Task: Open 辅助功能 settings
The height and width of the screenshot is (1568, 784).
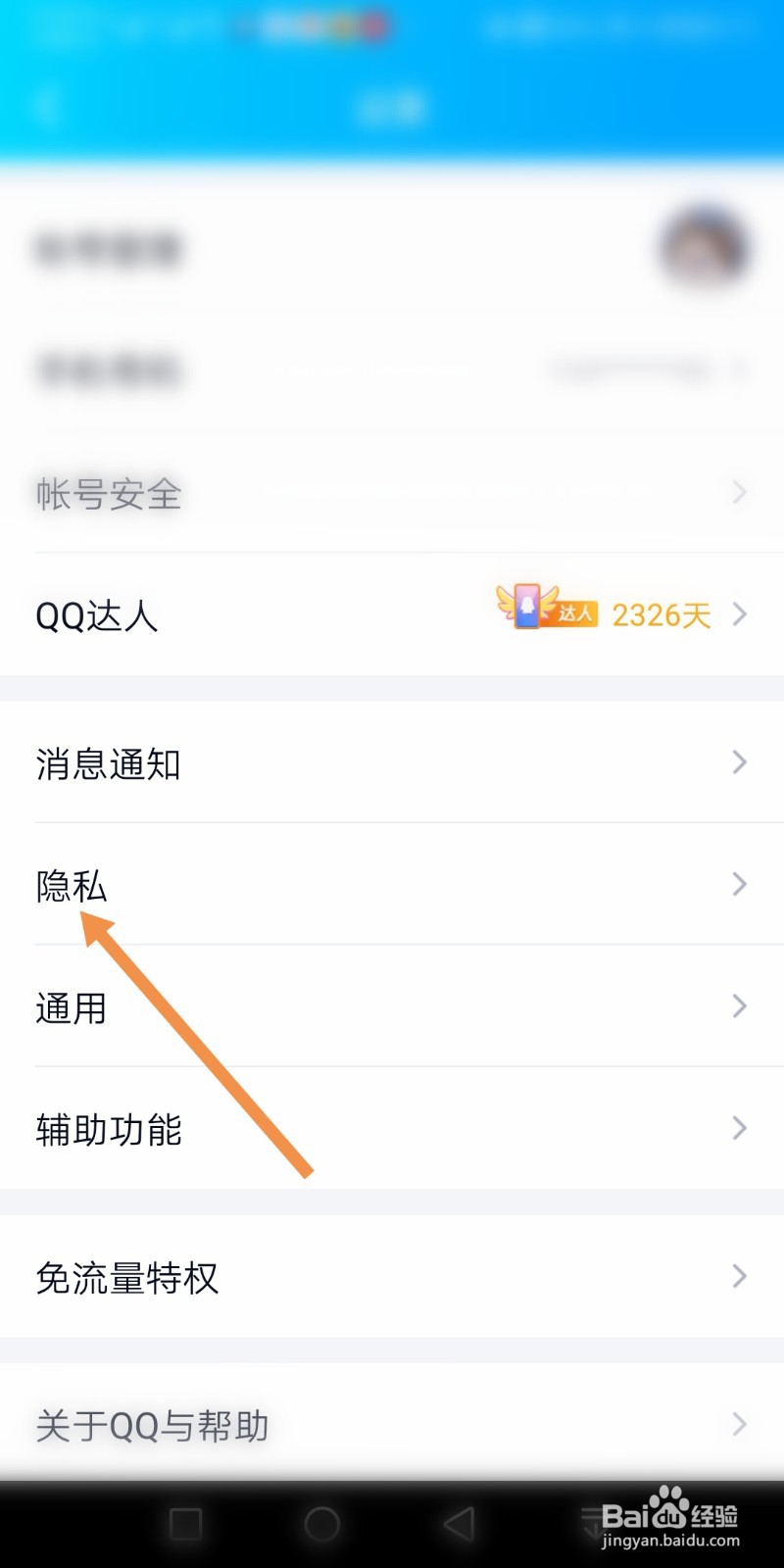Action: (110, 1130)
